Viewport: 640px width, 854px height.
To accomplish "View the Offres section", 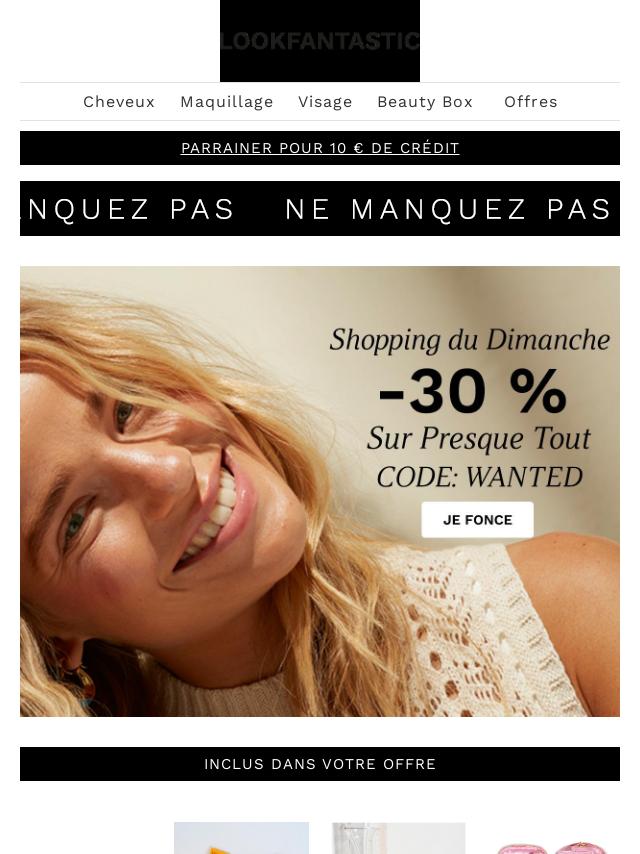I will point(531,102).
